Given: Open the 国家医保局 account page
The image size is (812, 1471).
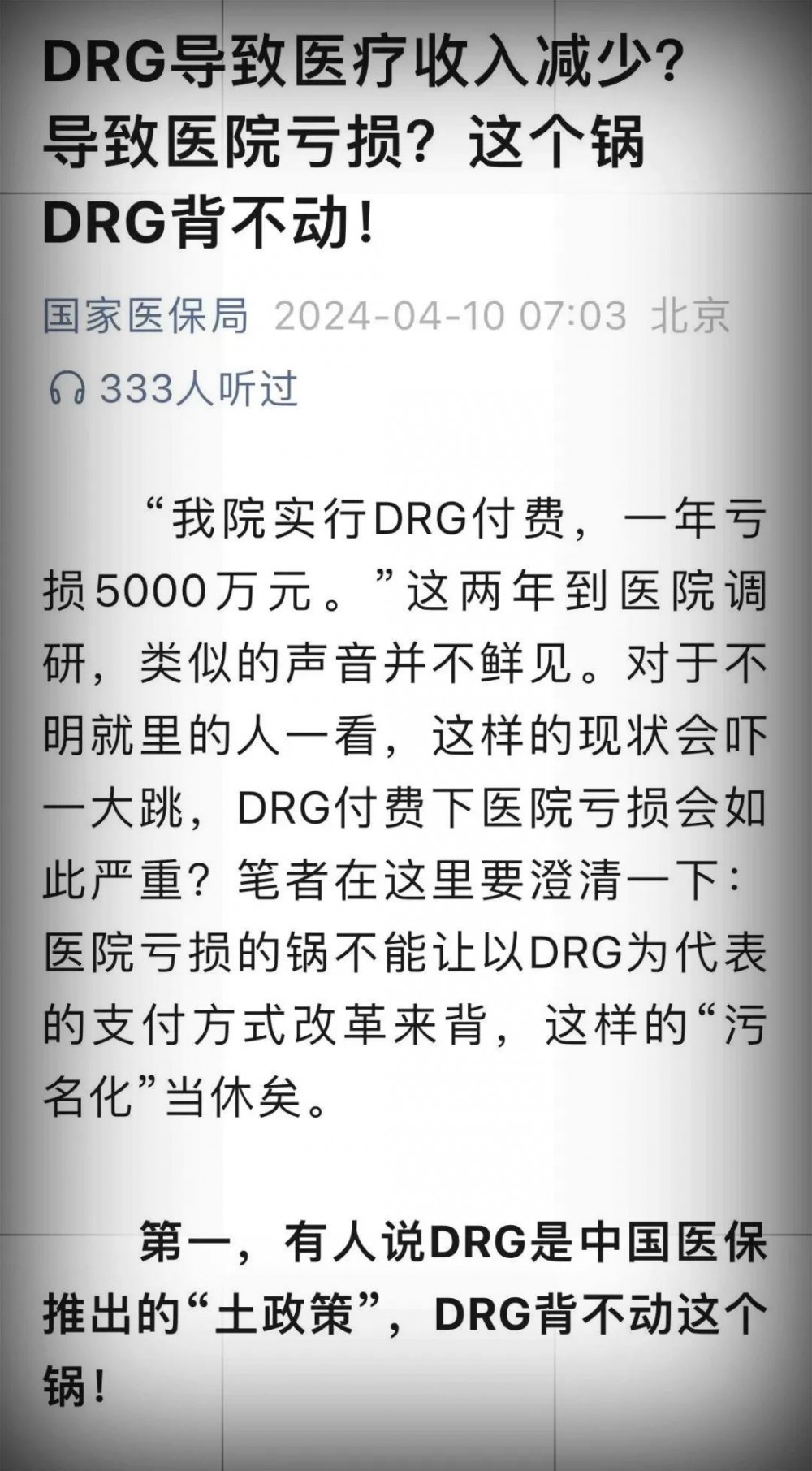Looking at the screenshot, I should (x=145, y=316).
